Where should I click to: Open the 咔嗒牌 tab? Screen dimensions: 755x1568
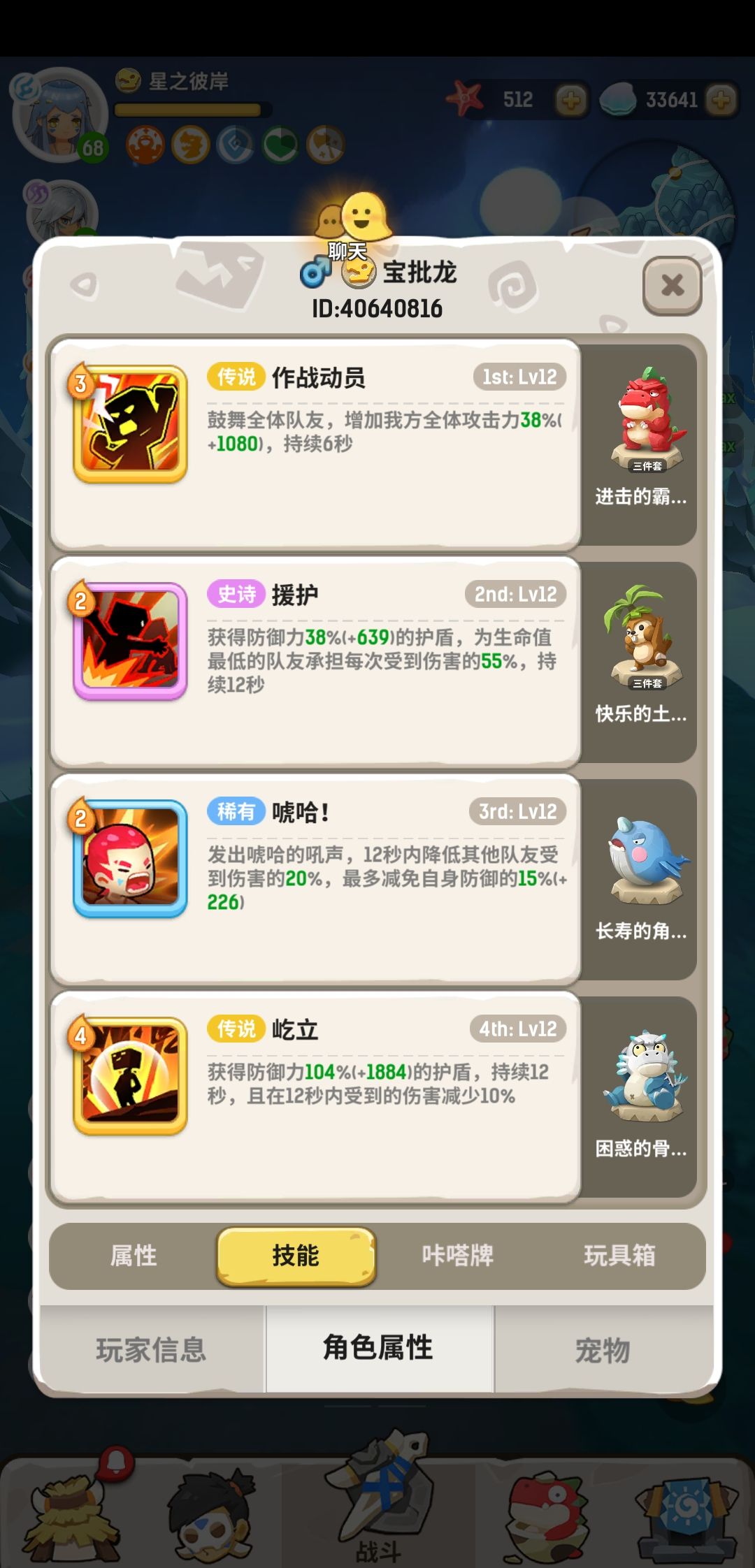coord(457,1256)
